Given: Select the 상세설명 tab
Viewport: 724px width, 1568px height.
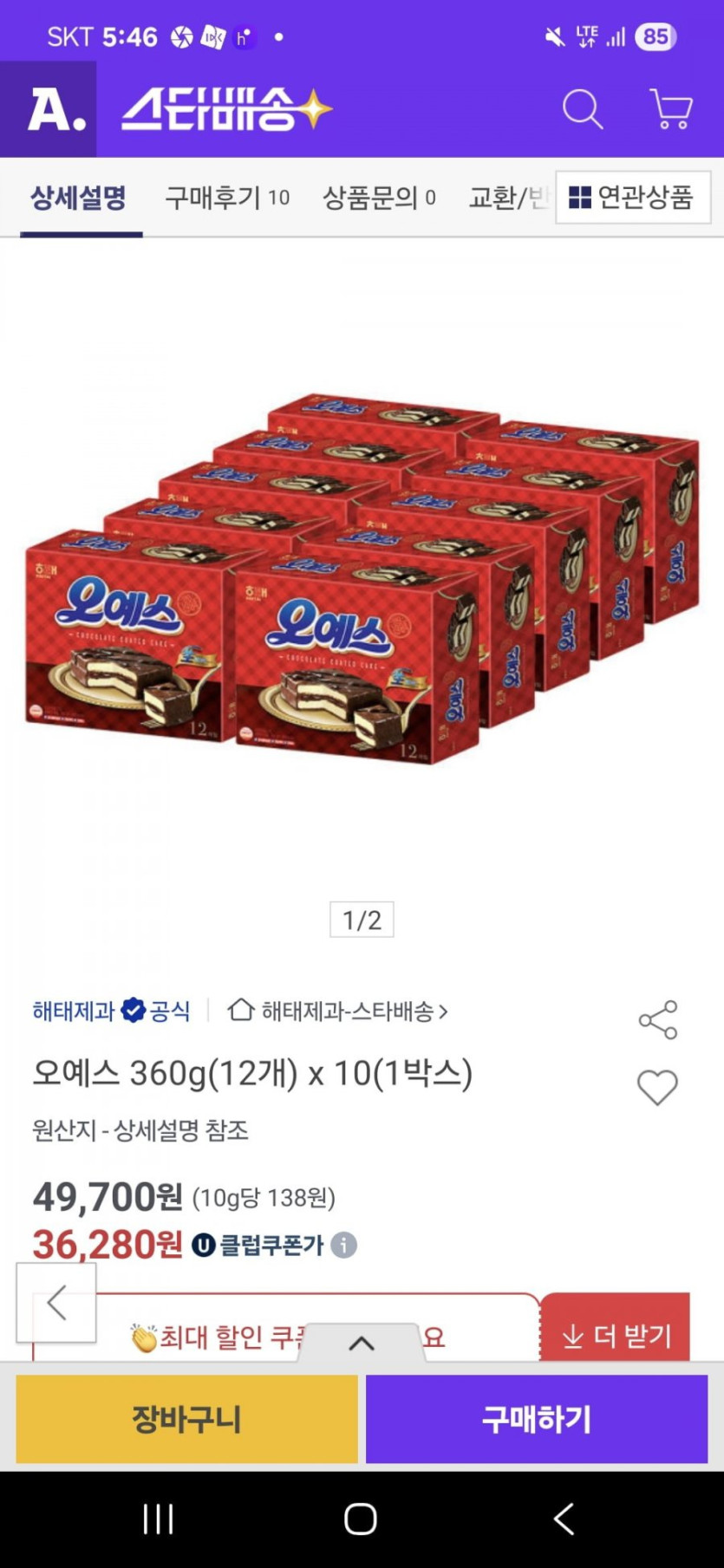Looking at the screenshot, I should pos(79,198).
